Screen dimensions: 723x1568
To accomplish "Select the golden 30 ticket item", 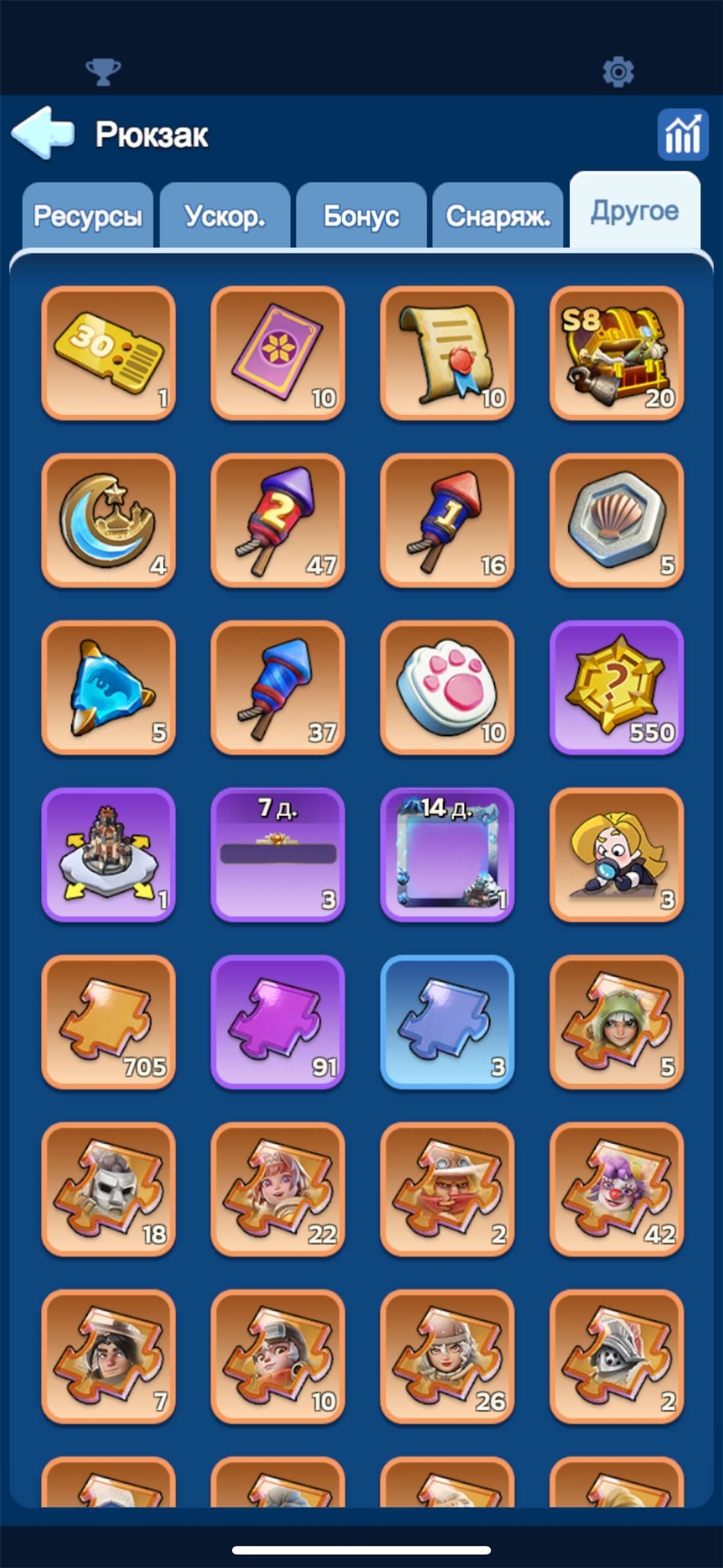I will pyautogui.click(x=108, y=353).
